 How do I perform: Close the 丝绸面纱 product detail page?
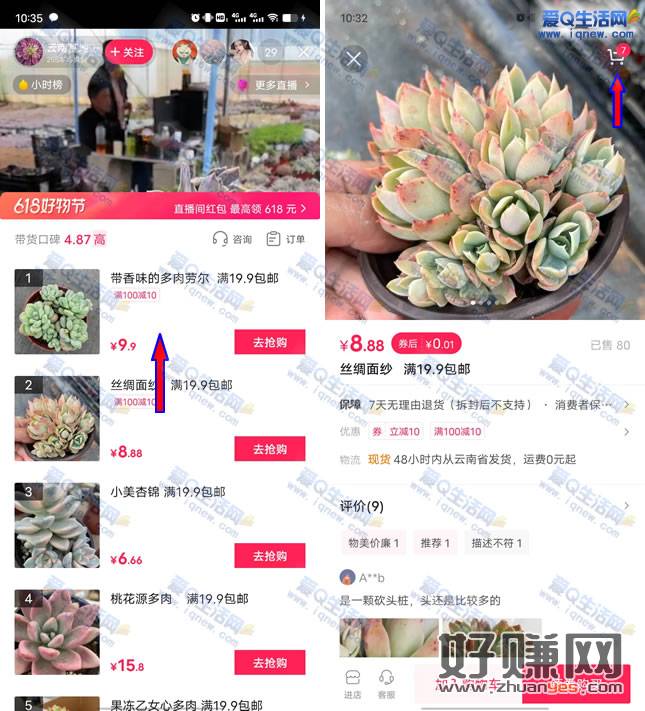coord(353,59)
